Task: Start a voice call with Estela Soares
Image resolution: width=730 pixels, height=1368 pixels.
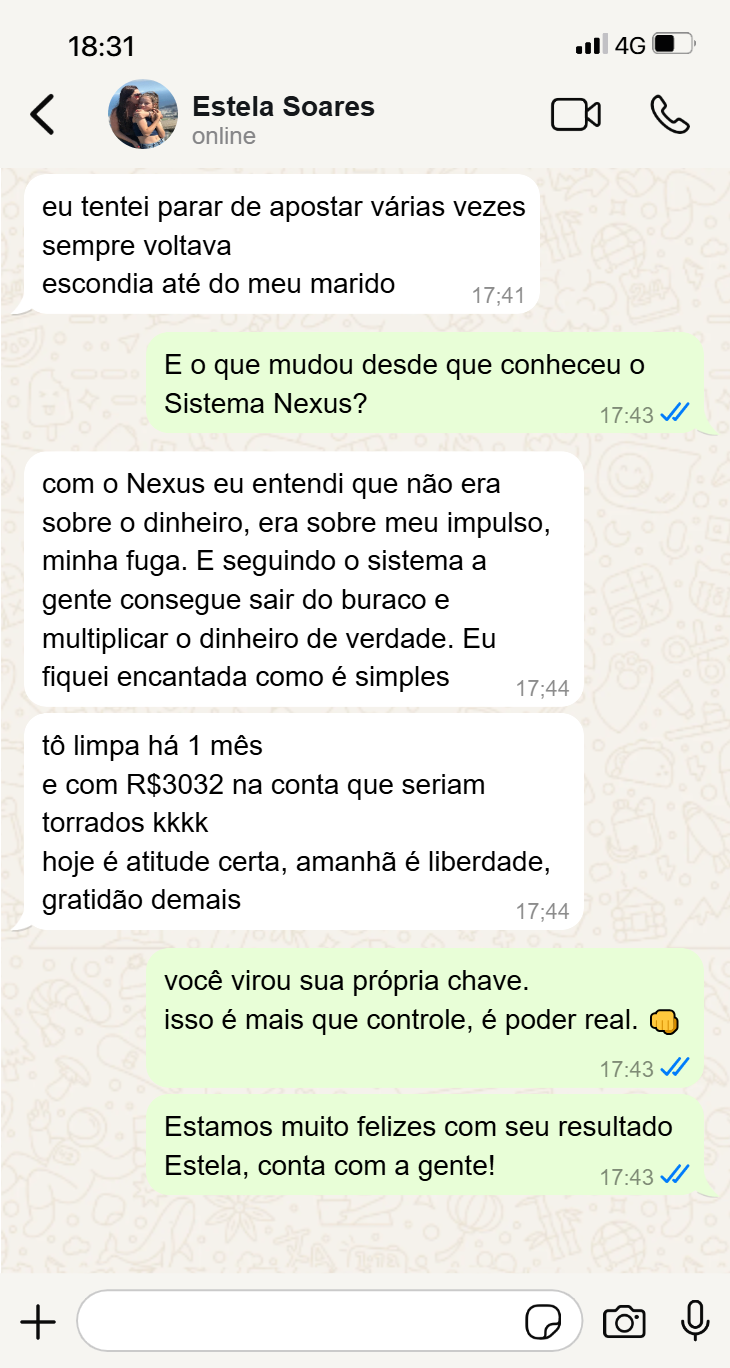Action: (x=669, y=115)
